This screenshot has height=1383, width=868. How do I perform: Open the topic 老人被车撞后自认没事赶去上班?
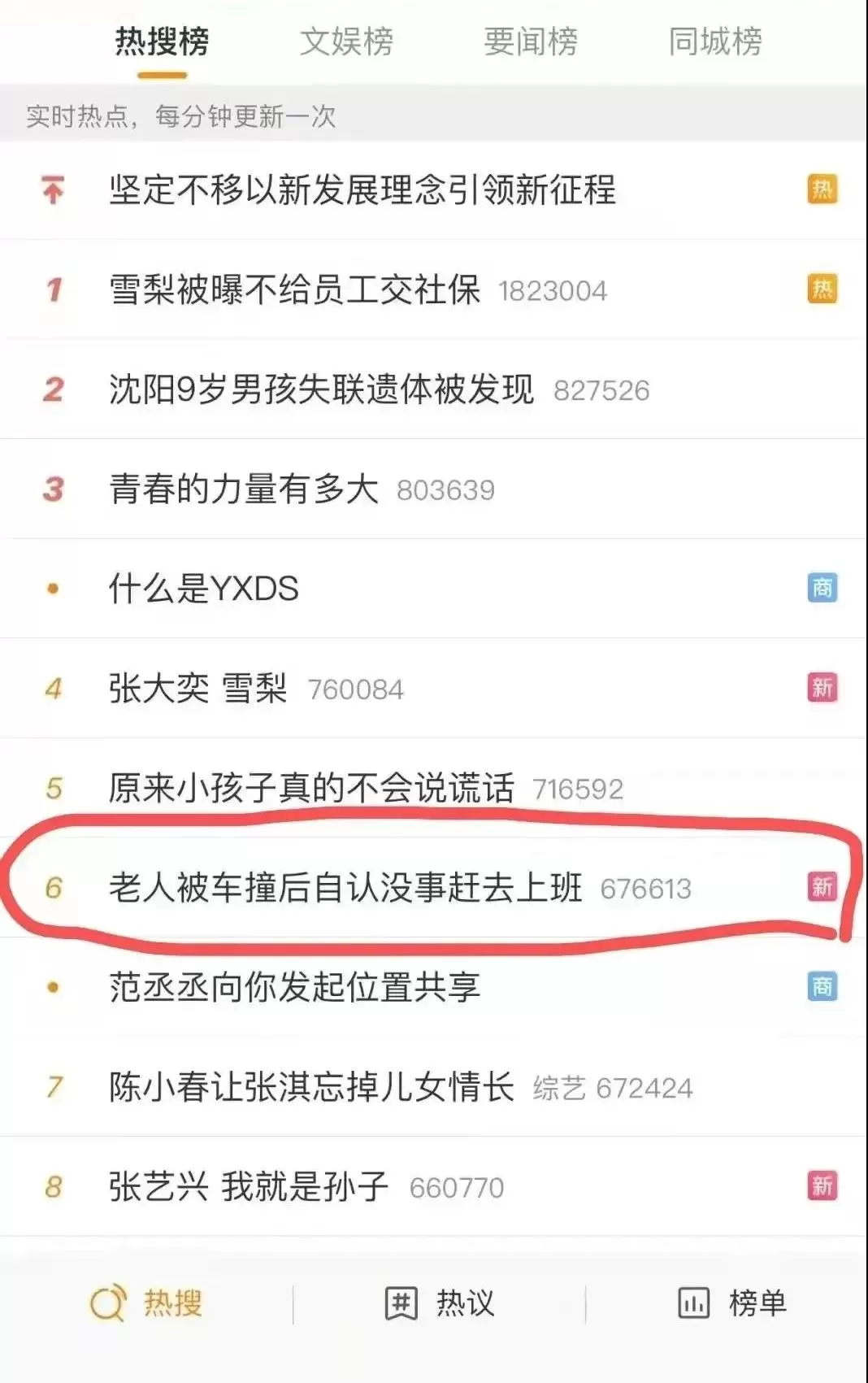(345, 888)
